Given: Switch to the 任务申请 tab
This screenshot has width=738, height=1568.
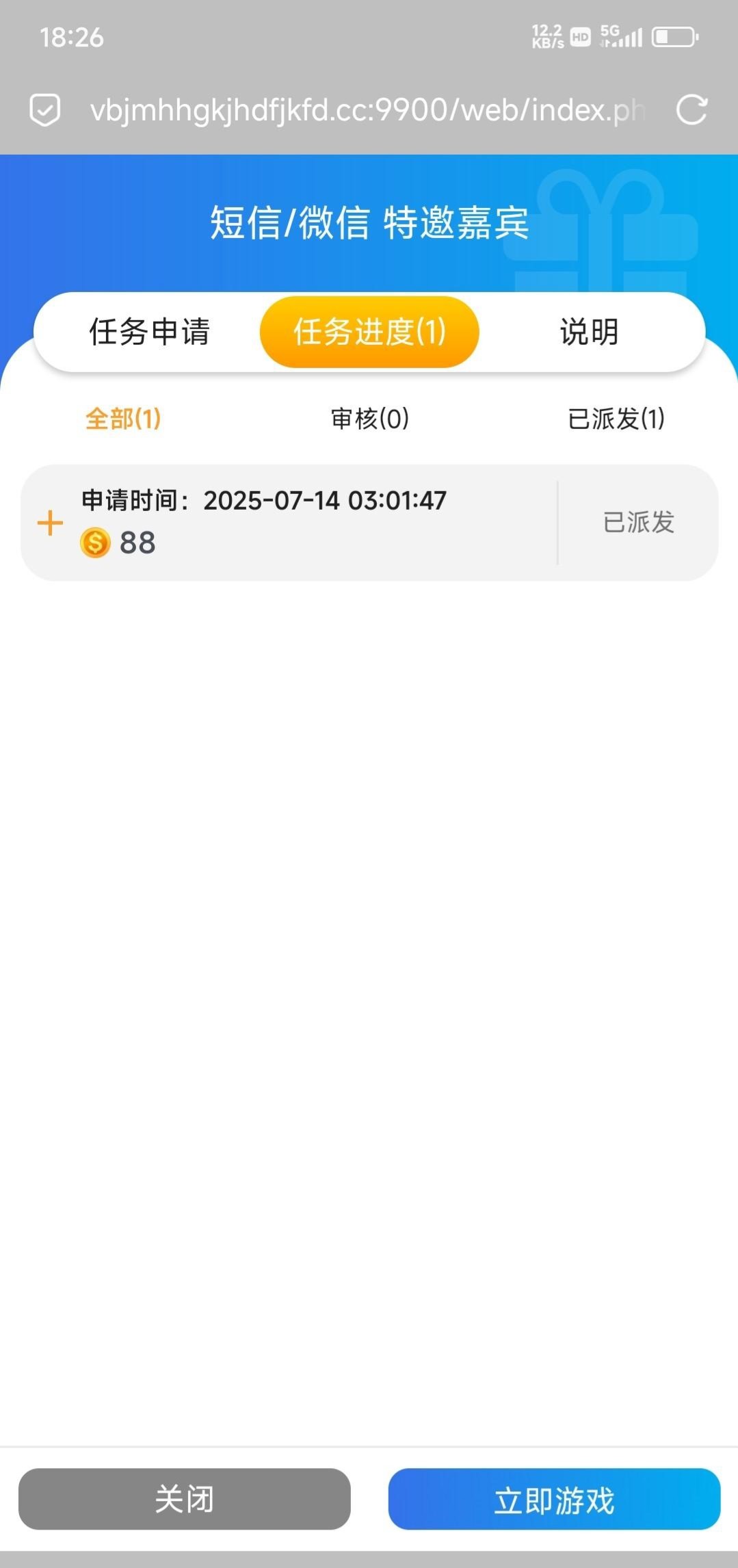Looking at the screenshot, I should pyautogui.click(x=149, y=332).
